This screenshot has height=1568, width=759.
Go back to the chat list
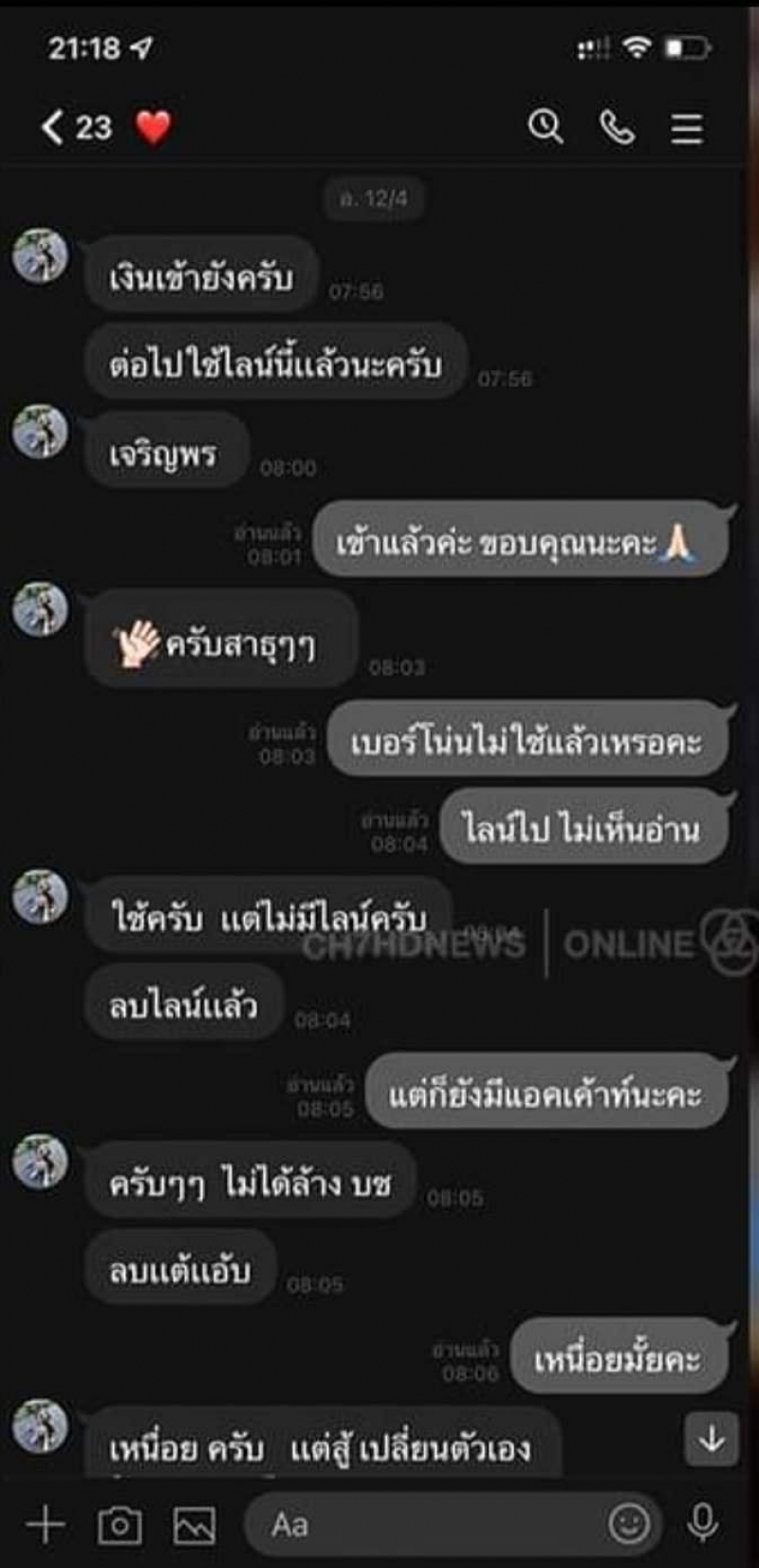[x=53, y=127]
